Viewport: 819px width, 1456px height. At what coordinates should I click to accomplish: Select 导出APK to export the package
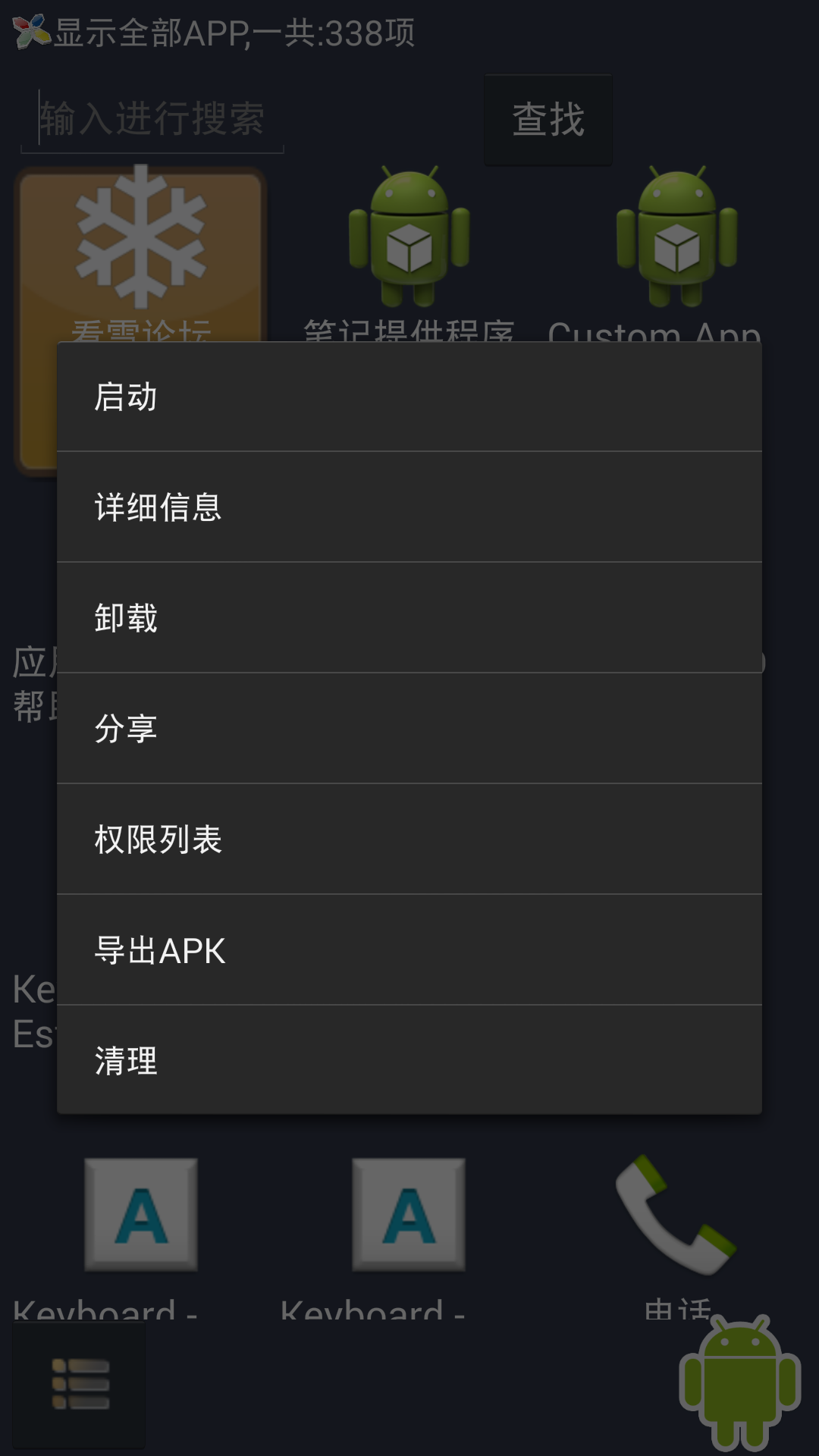point(409,949)
